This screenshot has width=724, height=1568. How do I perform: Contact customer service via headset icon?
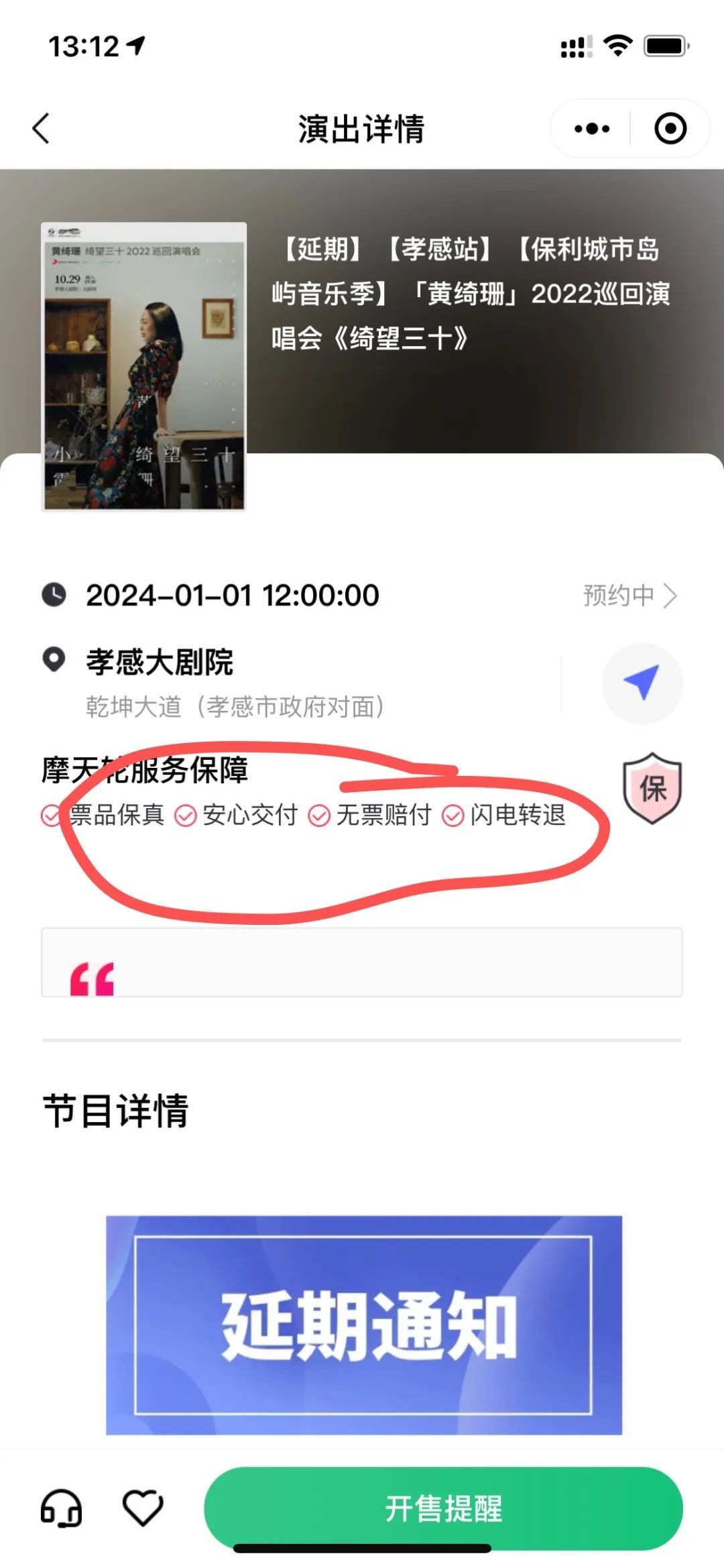click(62, 1508)
